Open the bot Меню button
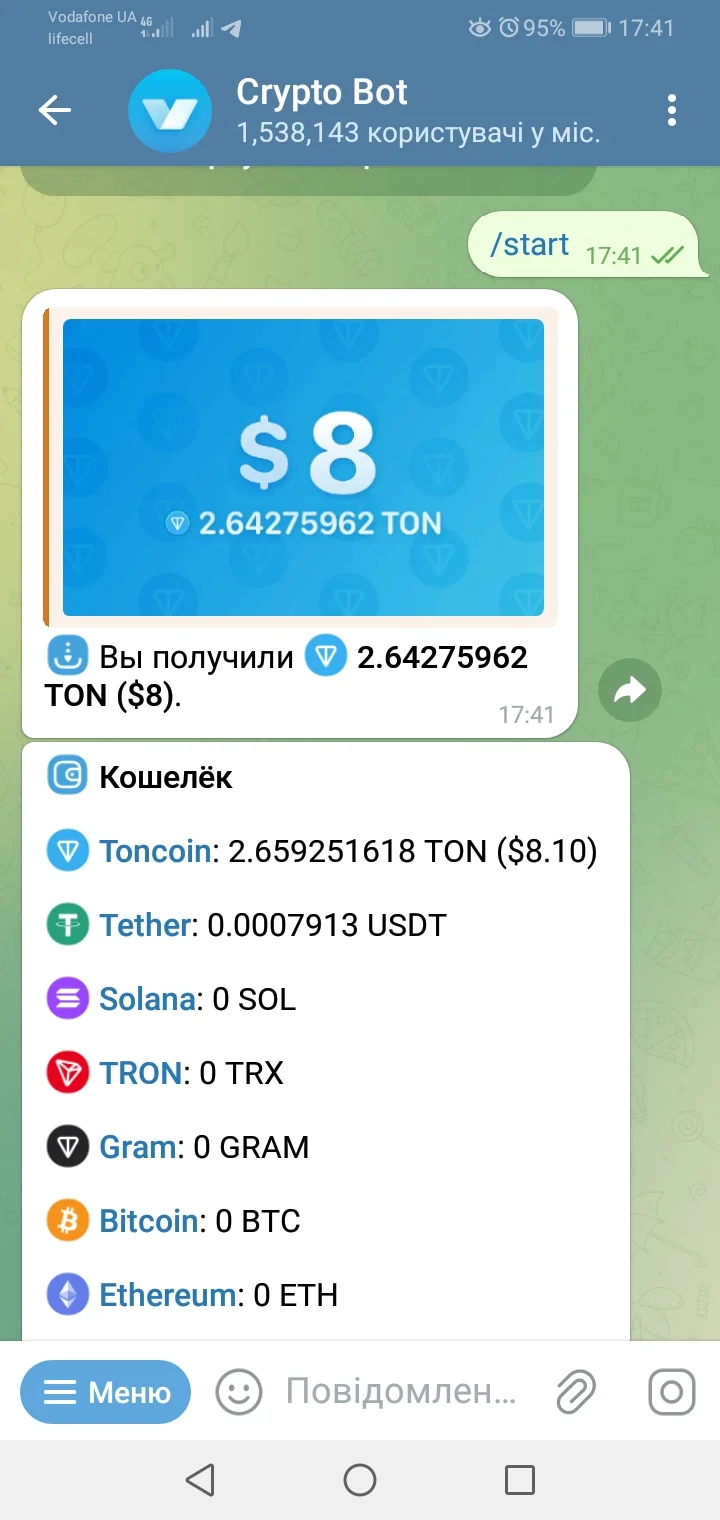The height and width of the screenshot is (1520, 720). [x=106, y=1392]
